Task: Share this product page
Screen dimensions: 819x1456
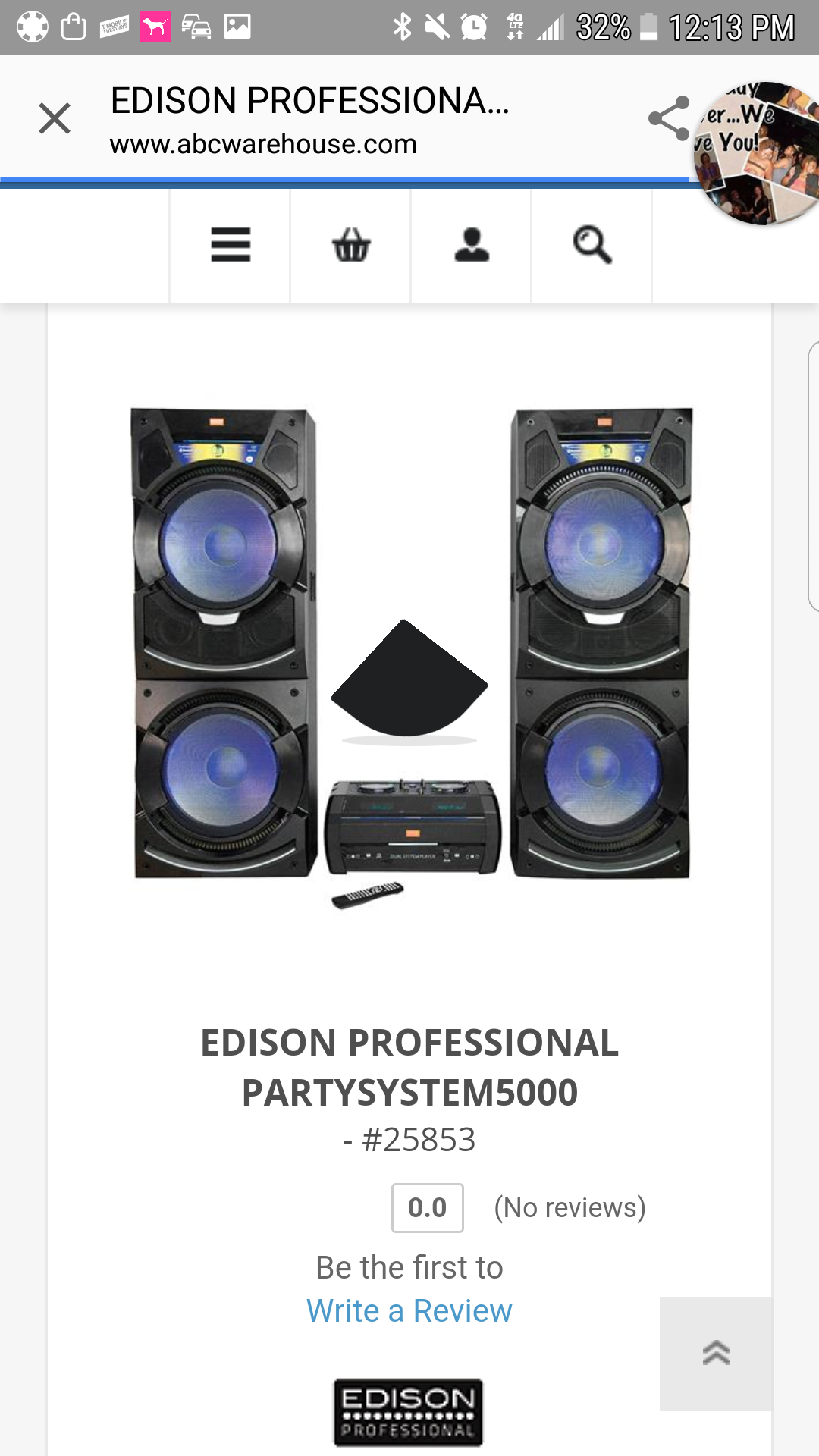Action: (x=668, y=118)
